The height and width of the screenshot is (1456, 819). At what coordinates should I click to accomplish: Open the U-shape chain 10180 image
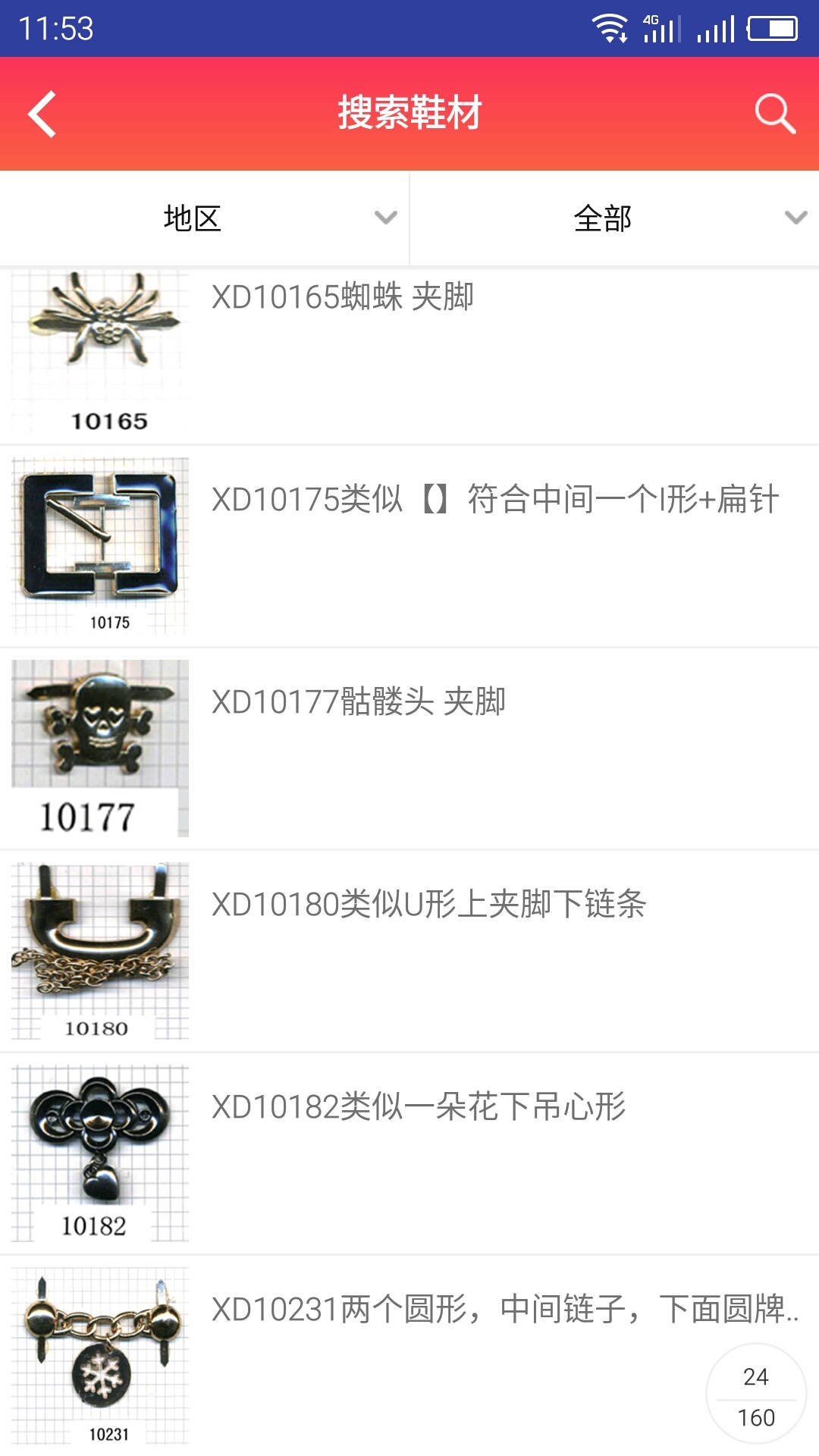99,950
